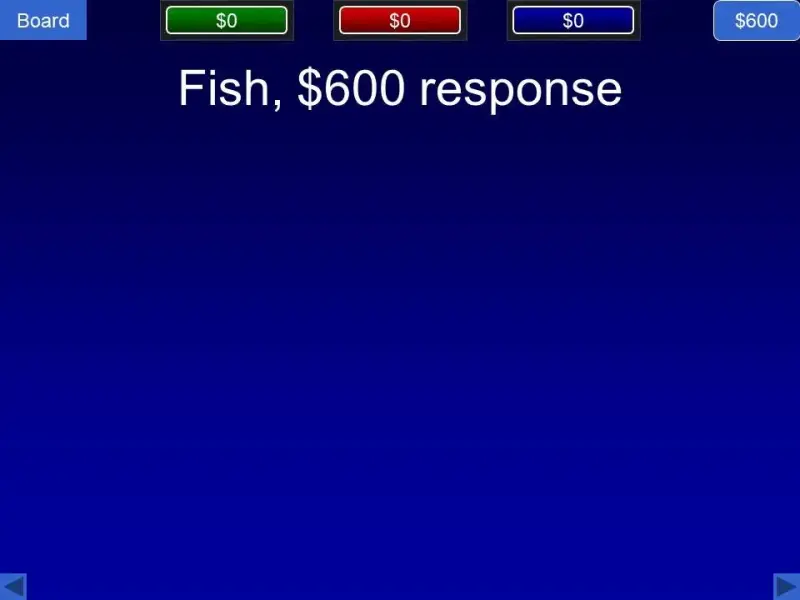
Task: Go to the previous slide arrow
Action: pos(13,586)
